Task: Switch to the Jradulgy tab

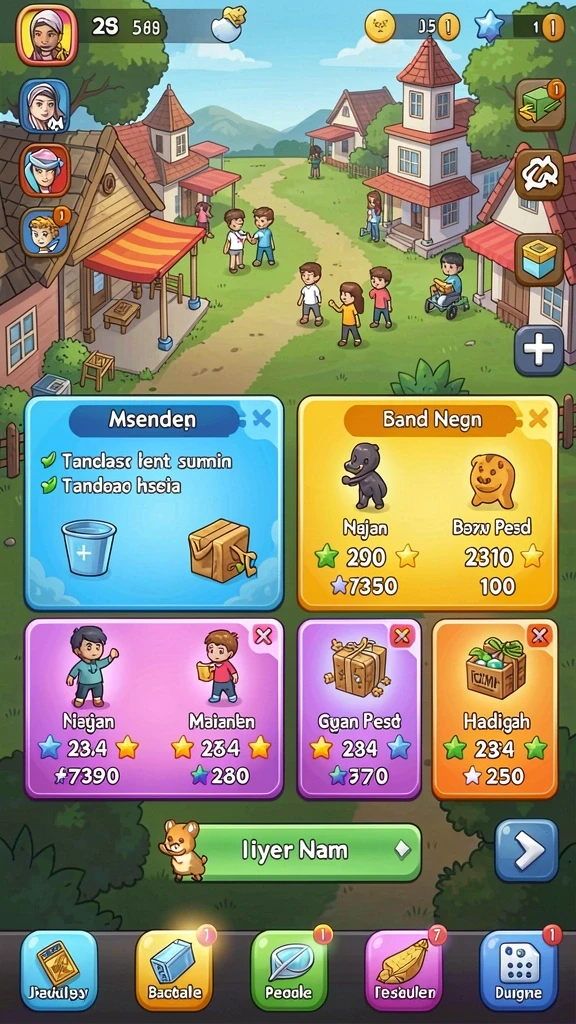Action: 59,970
